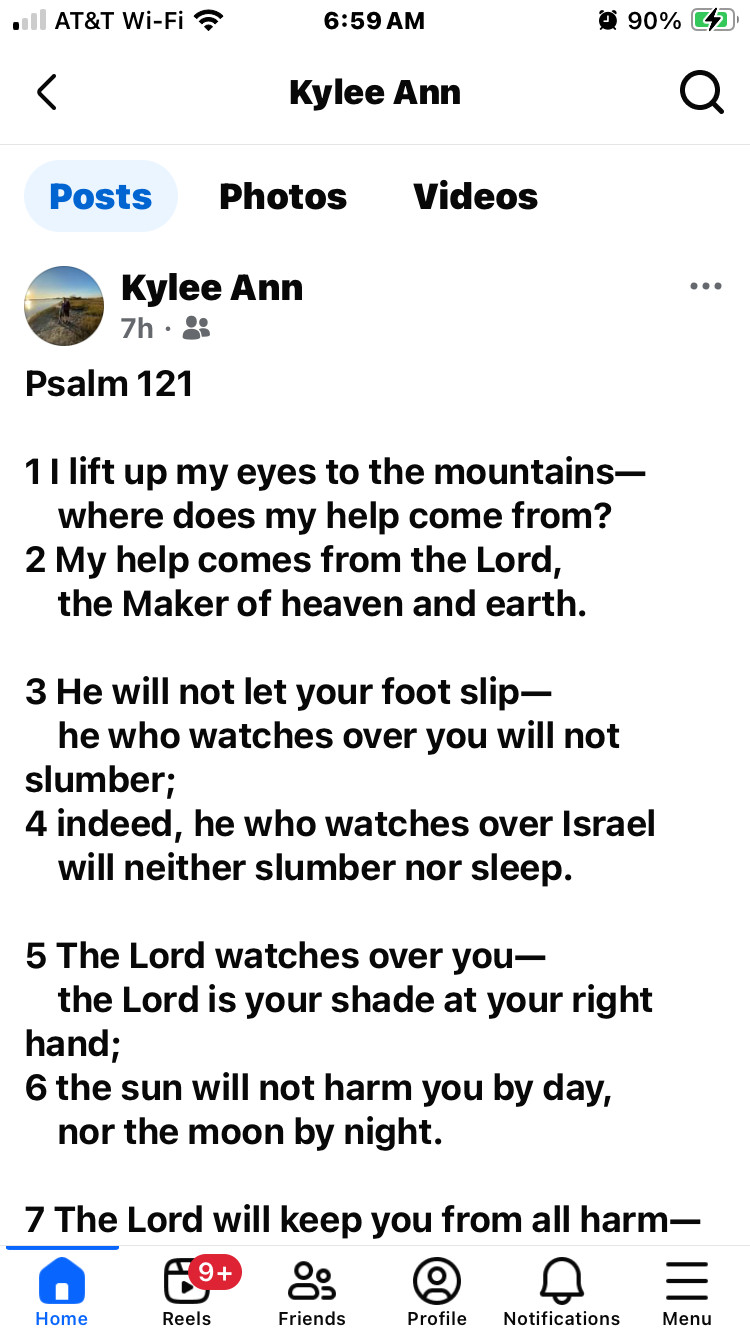Tap Kylee Ann's profile picture
Screen dimensions: 750x1334
(64, 306)
